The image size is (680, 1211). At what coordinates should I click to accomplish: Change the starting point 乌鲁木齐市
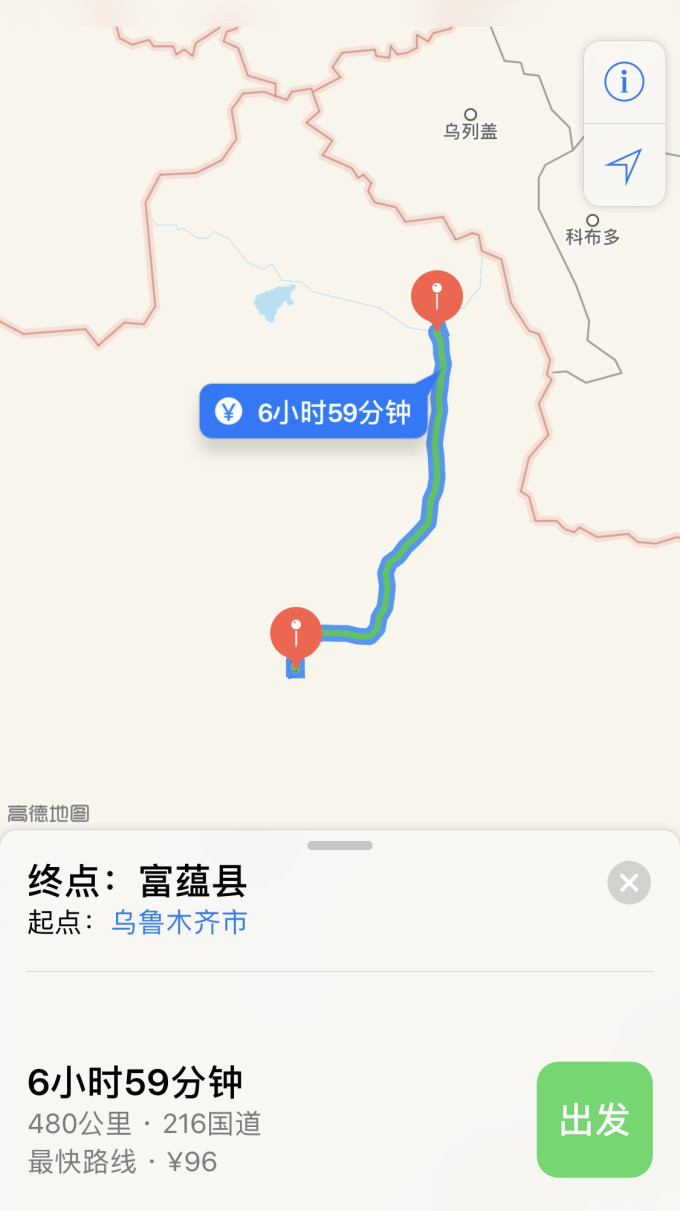point(179,922)
